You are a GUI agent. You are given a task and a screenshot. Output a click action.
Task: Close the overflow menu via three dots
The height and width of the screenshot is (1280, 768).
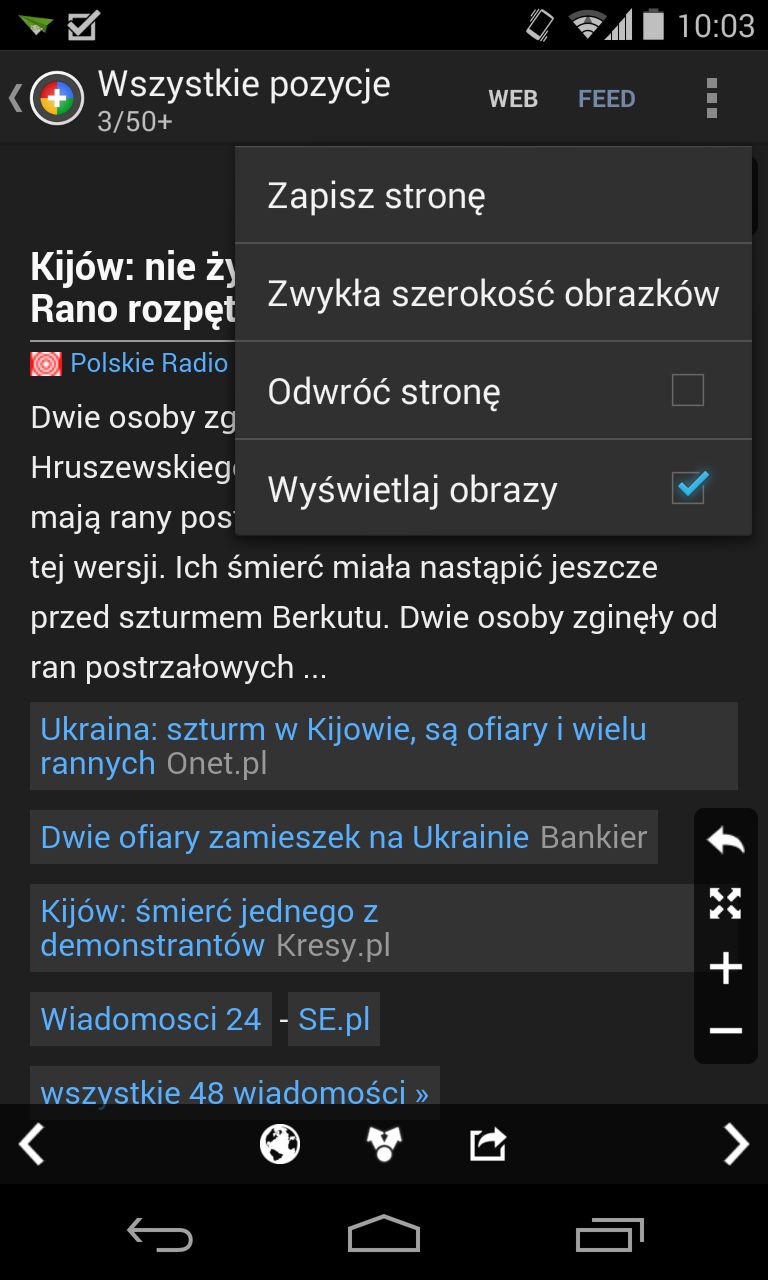(x=712, y=98)
